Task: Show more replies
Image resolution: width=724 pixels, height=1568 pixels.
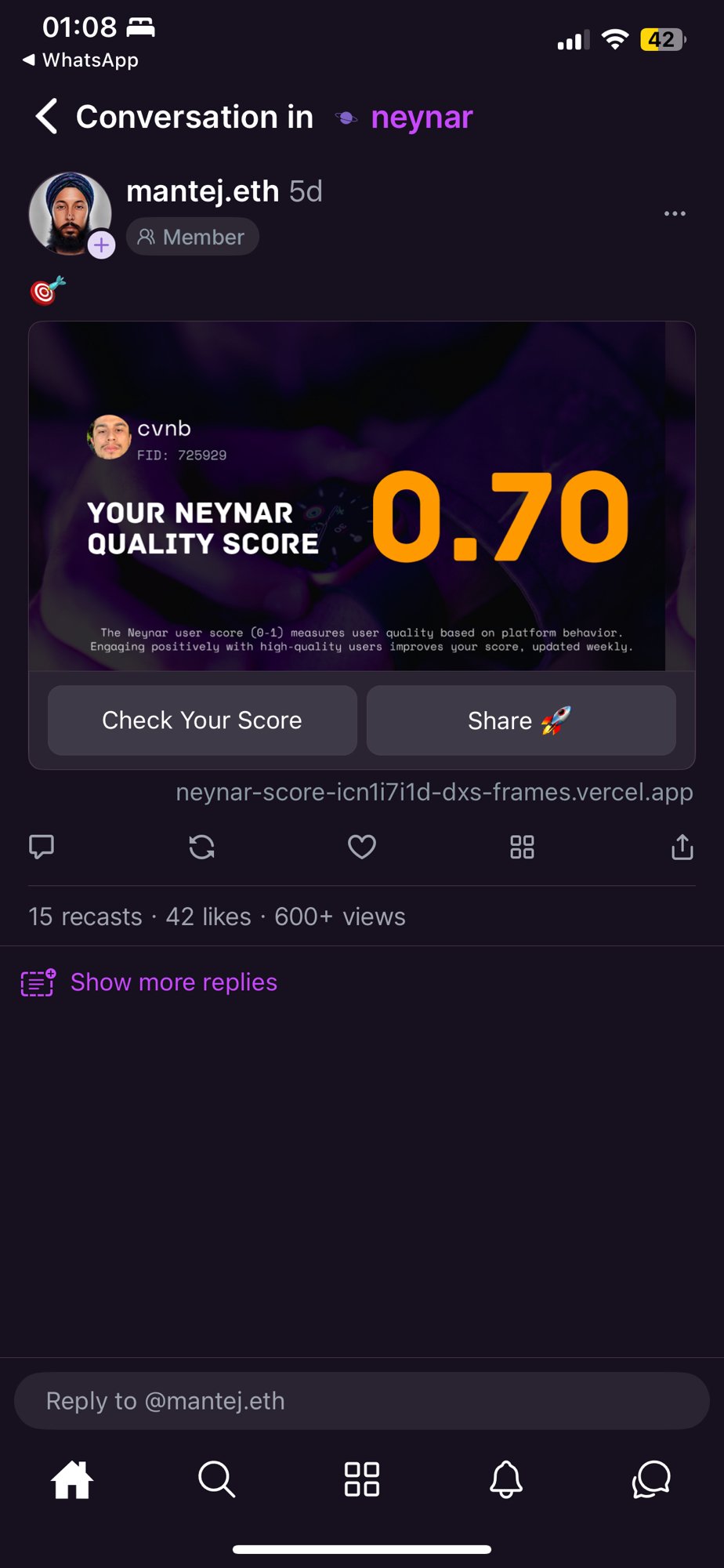Action: [173, 982]
